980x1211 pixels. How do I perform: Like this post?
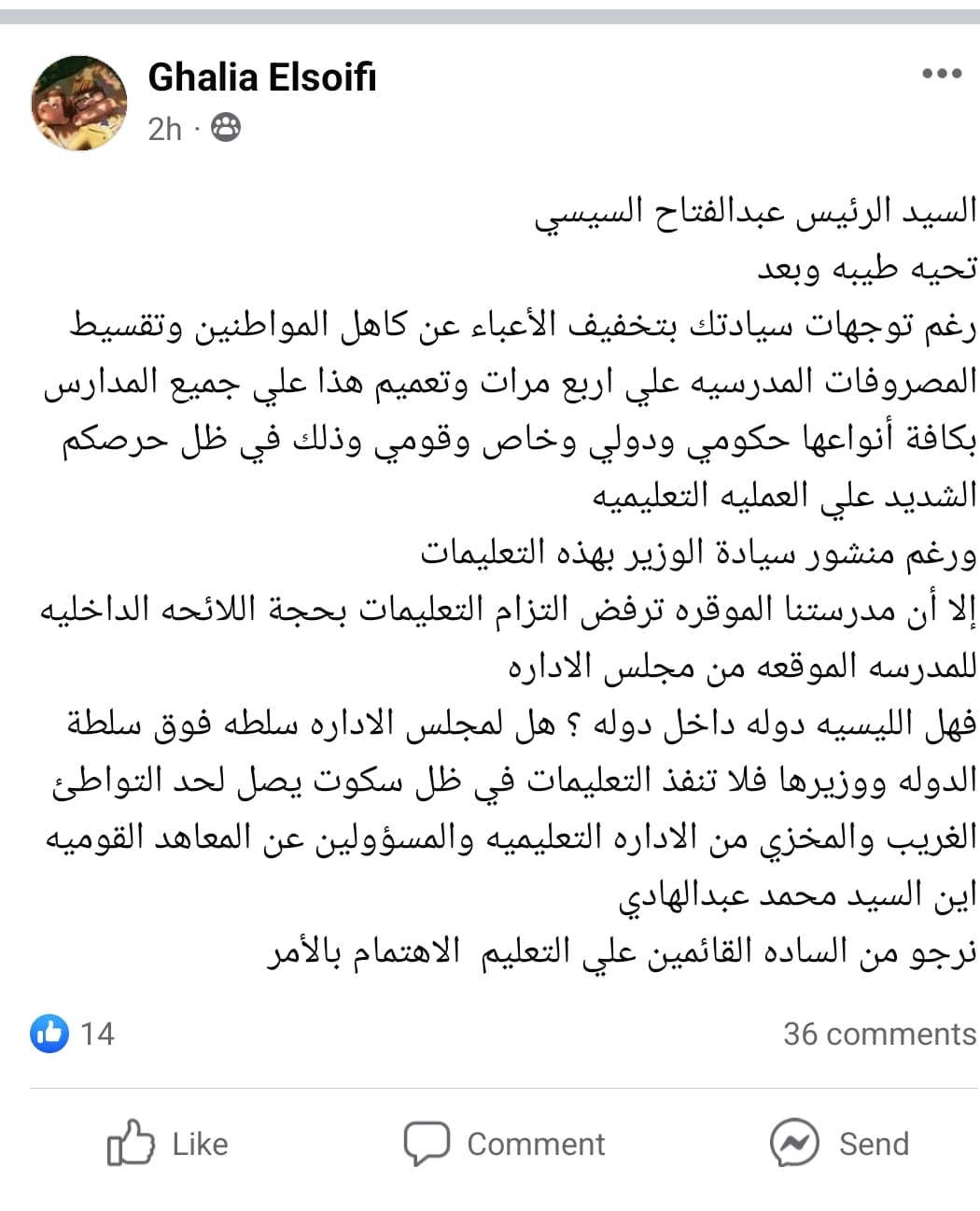168,1143
